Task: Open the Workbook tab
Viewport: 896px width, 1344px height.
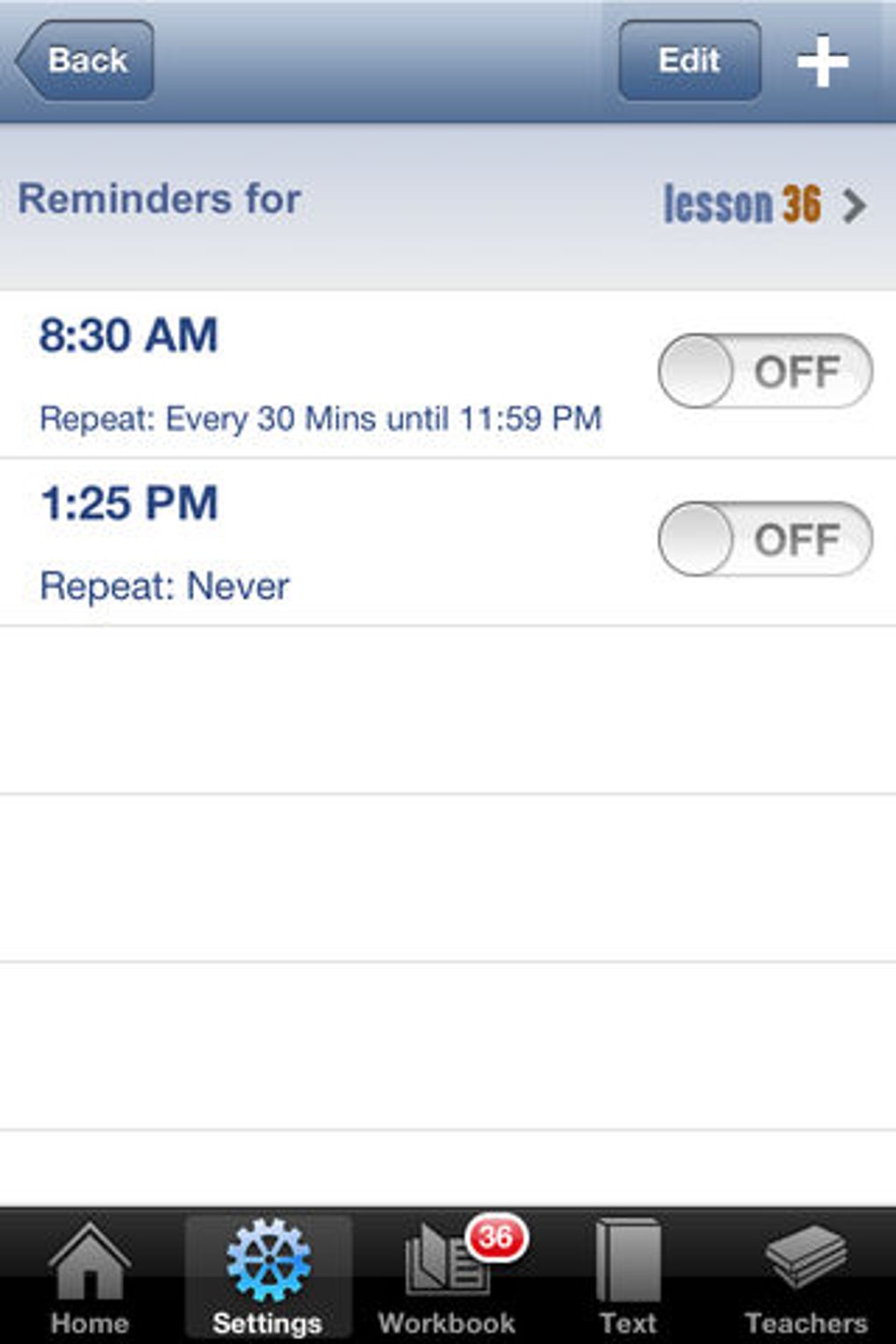Action: 447,1278
